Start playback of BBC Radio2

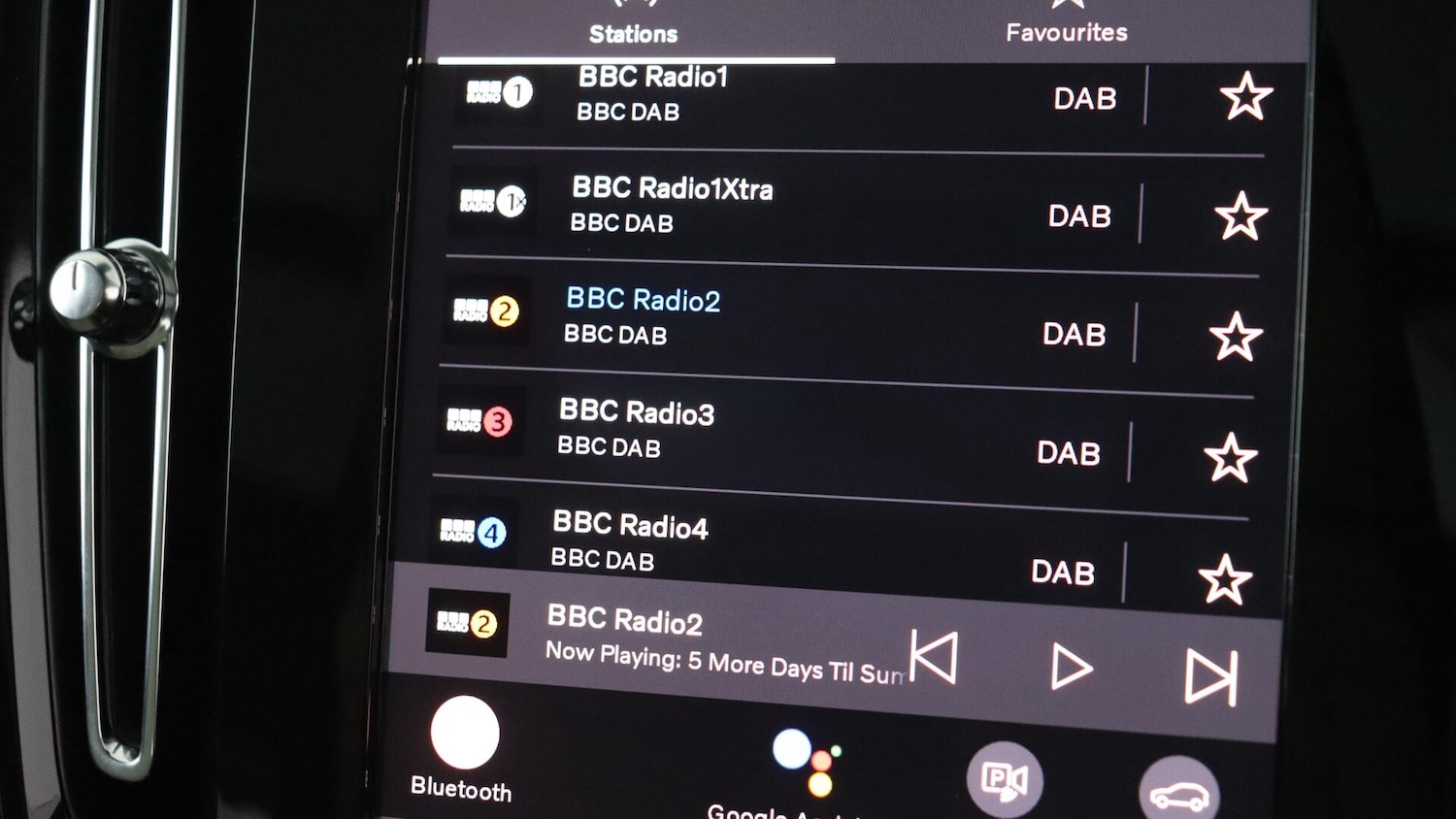[x=1071, y=668]
